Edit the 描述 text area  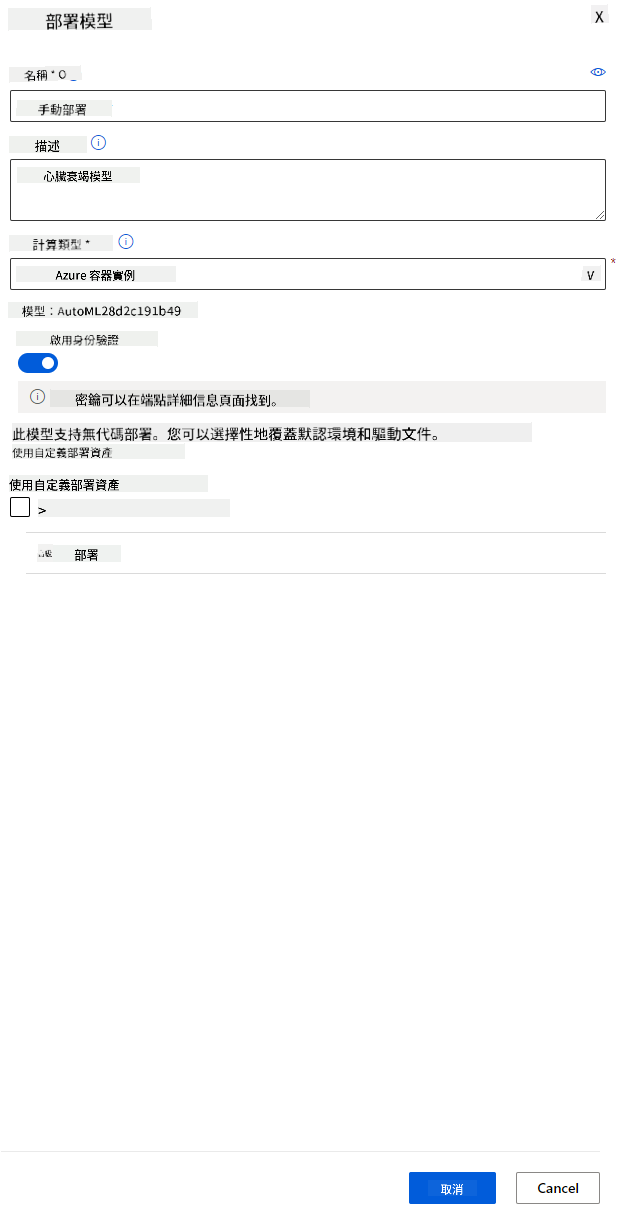pos(308,190)
